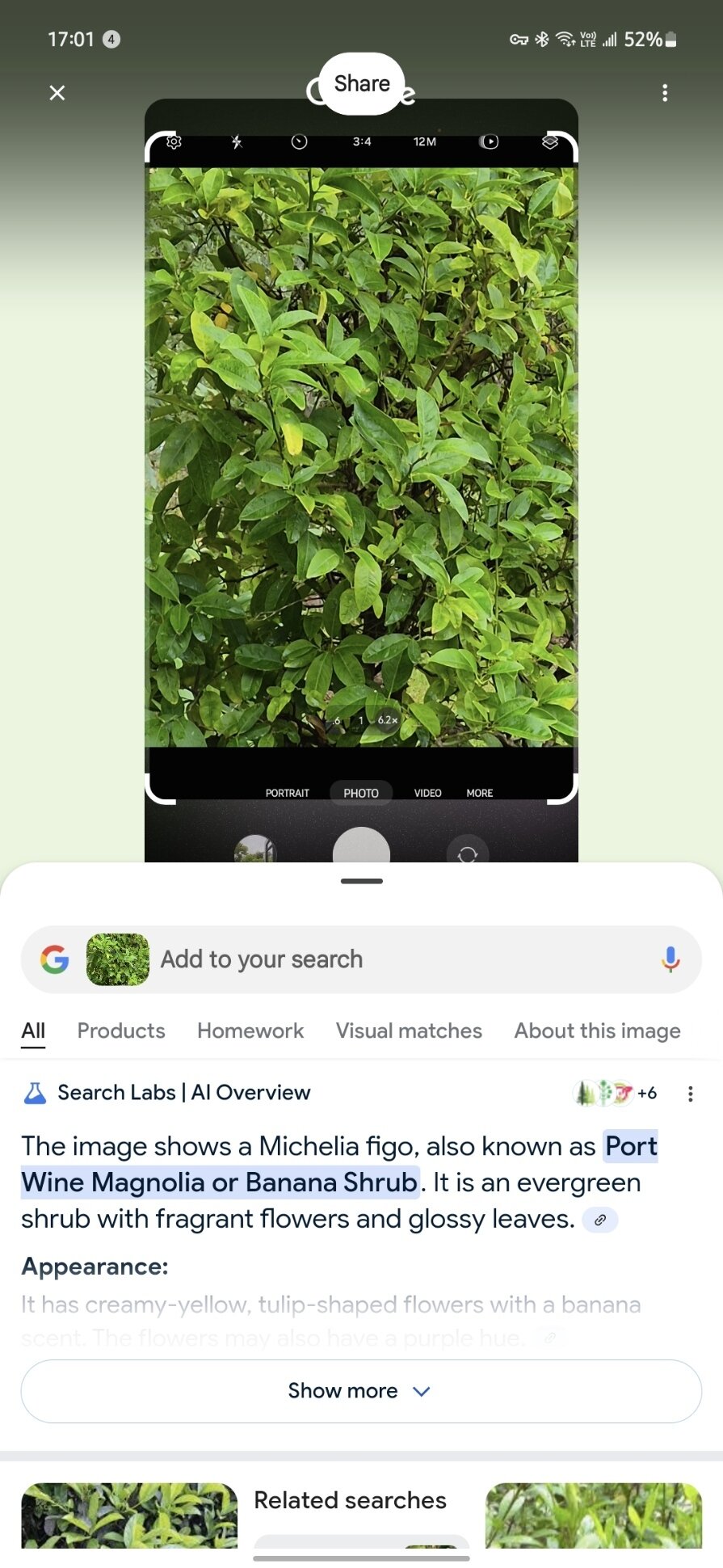Switch to the Products tab
Screen dimensions: 723x1568
click(x=121, y=1031)
